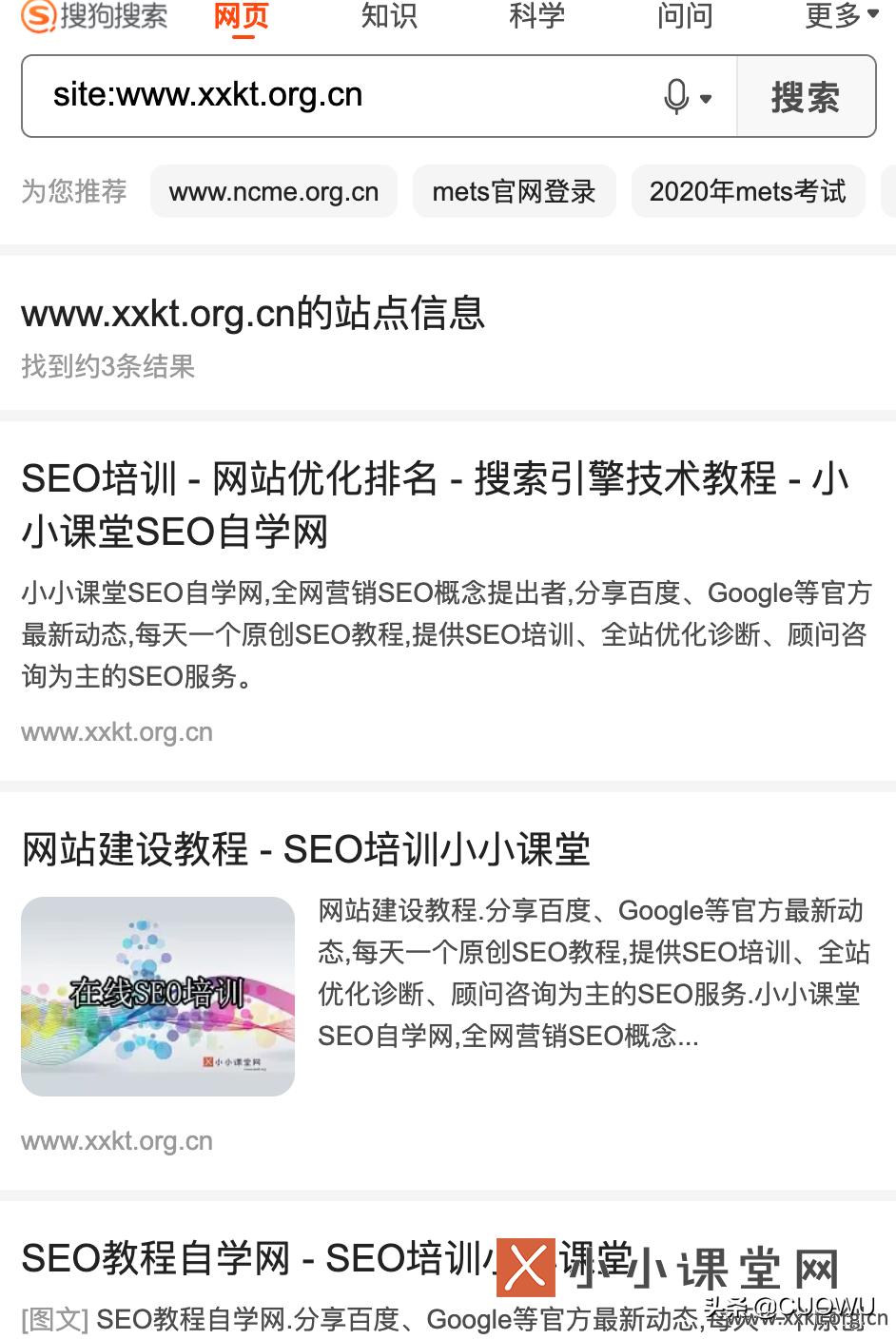
Task: Open the dropdown arrow beside the microphone
Action: pos(706,98)
